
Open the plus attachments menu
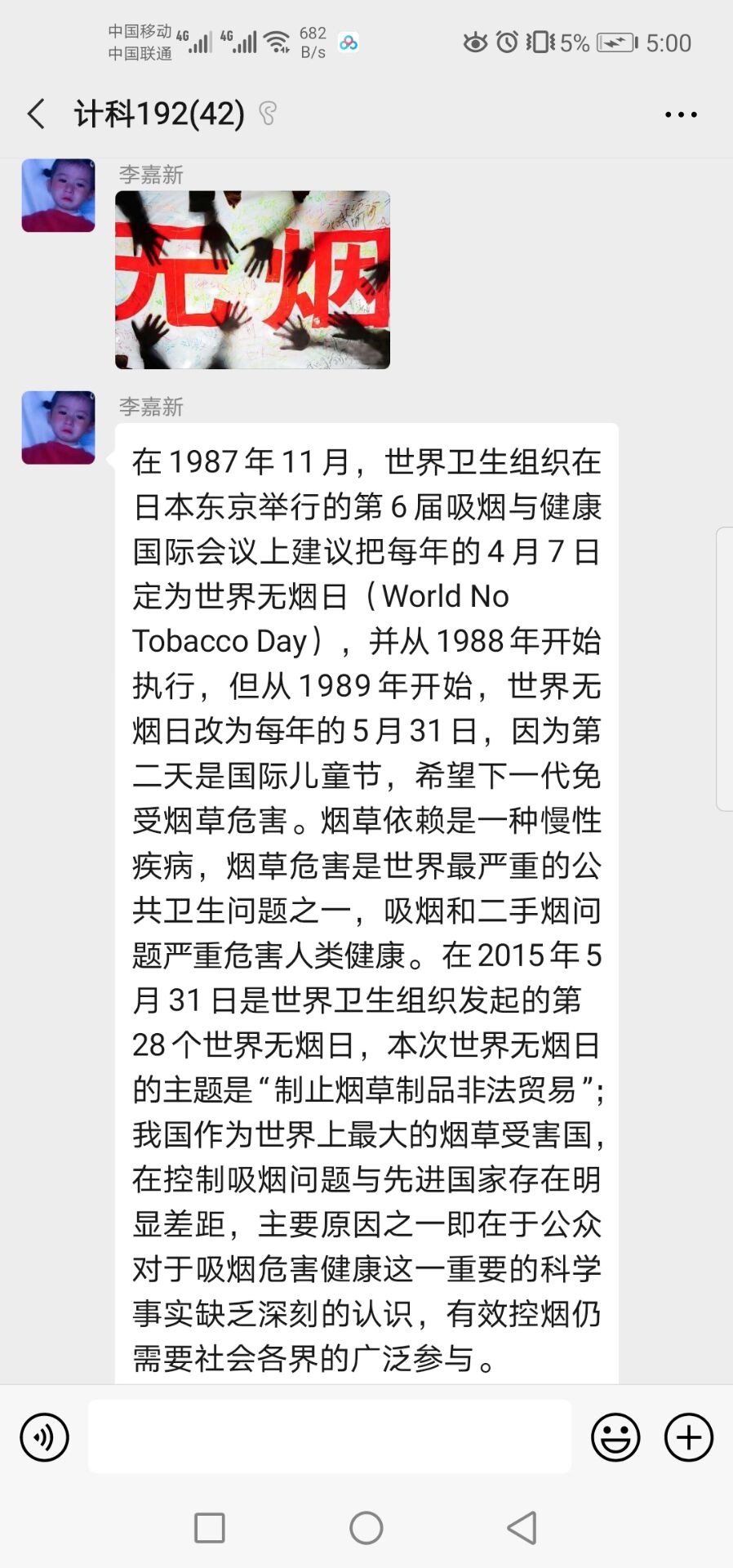coord(689,1437)
